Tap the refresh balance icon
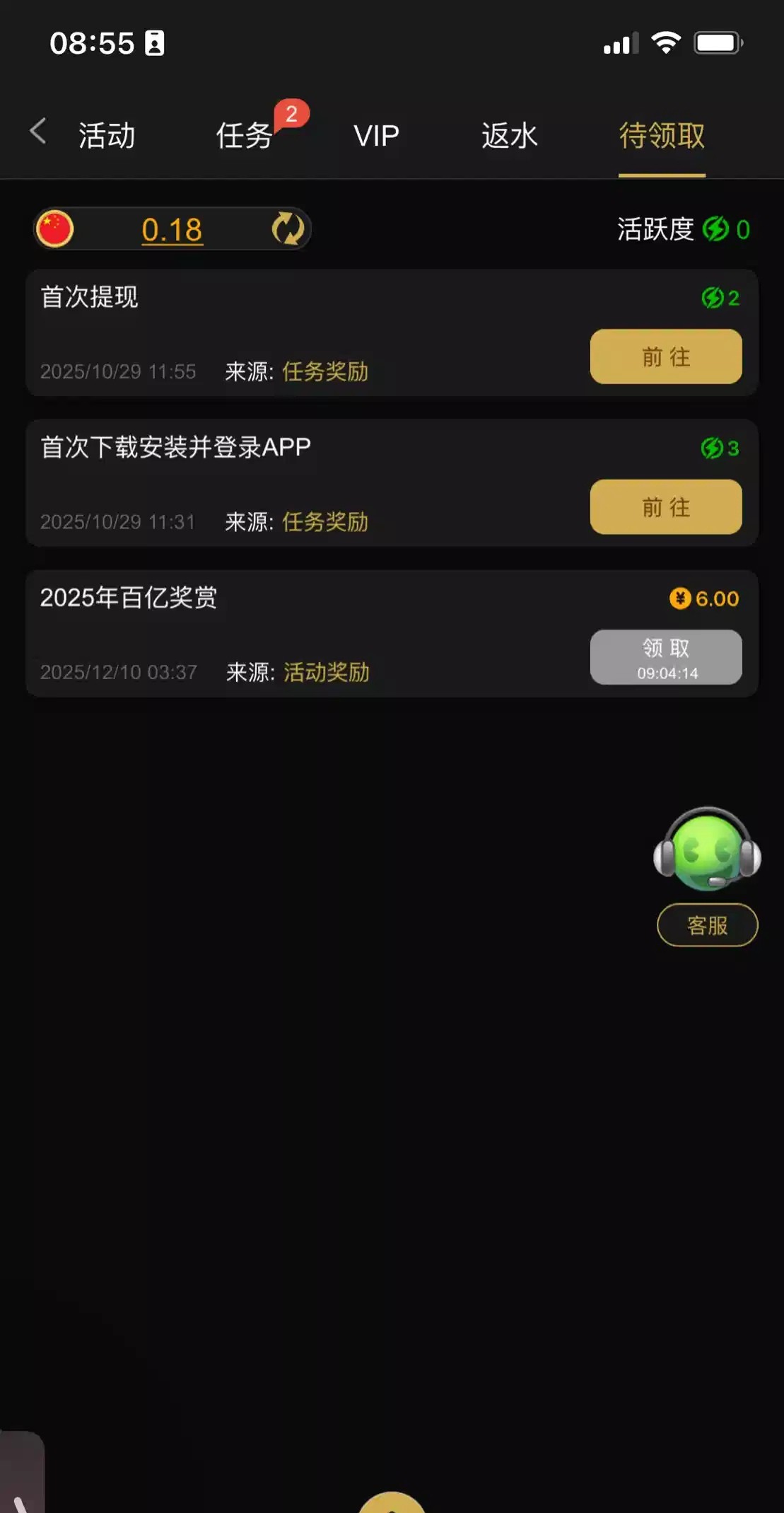 (287, 228)
